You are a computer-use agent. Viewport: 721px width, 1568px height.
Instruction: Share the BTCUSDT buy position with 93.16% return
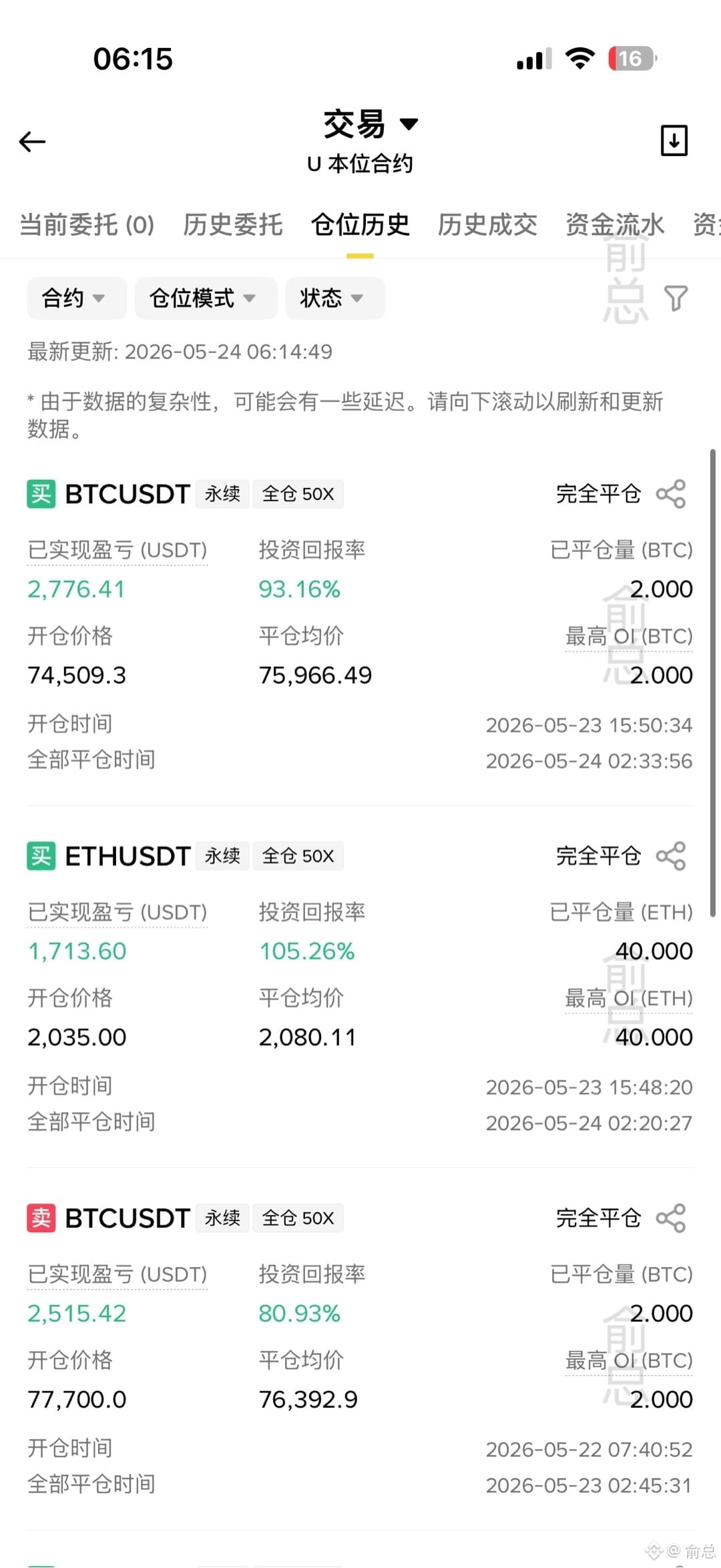click(671, 494)
